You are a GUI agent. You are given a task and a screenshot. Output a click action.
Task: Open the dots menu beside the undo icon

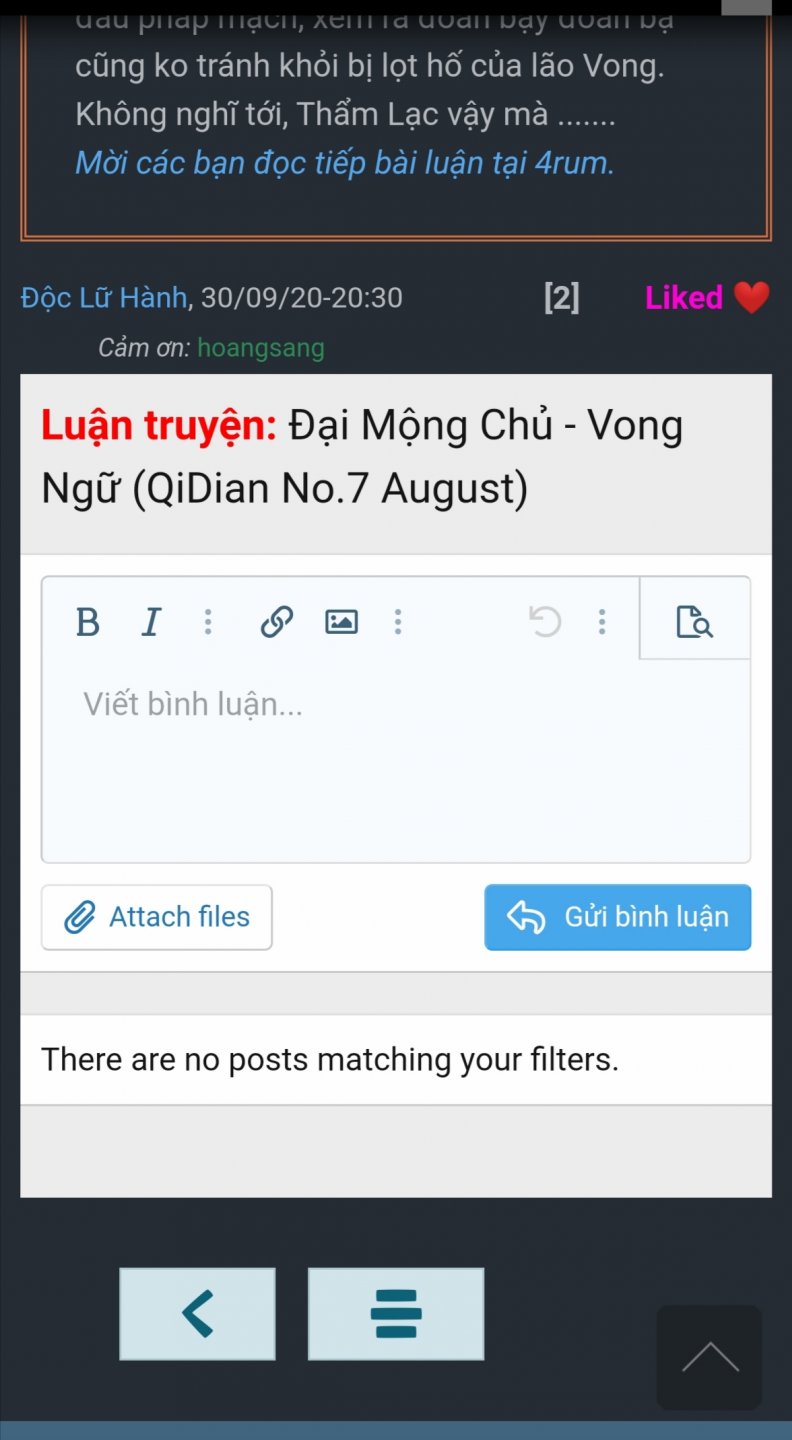(602, 622)
